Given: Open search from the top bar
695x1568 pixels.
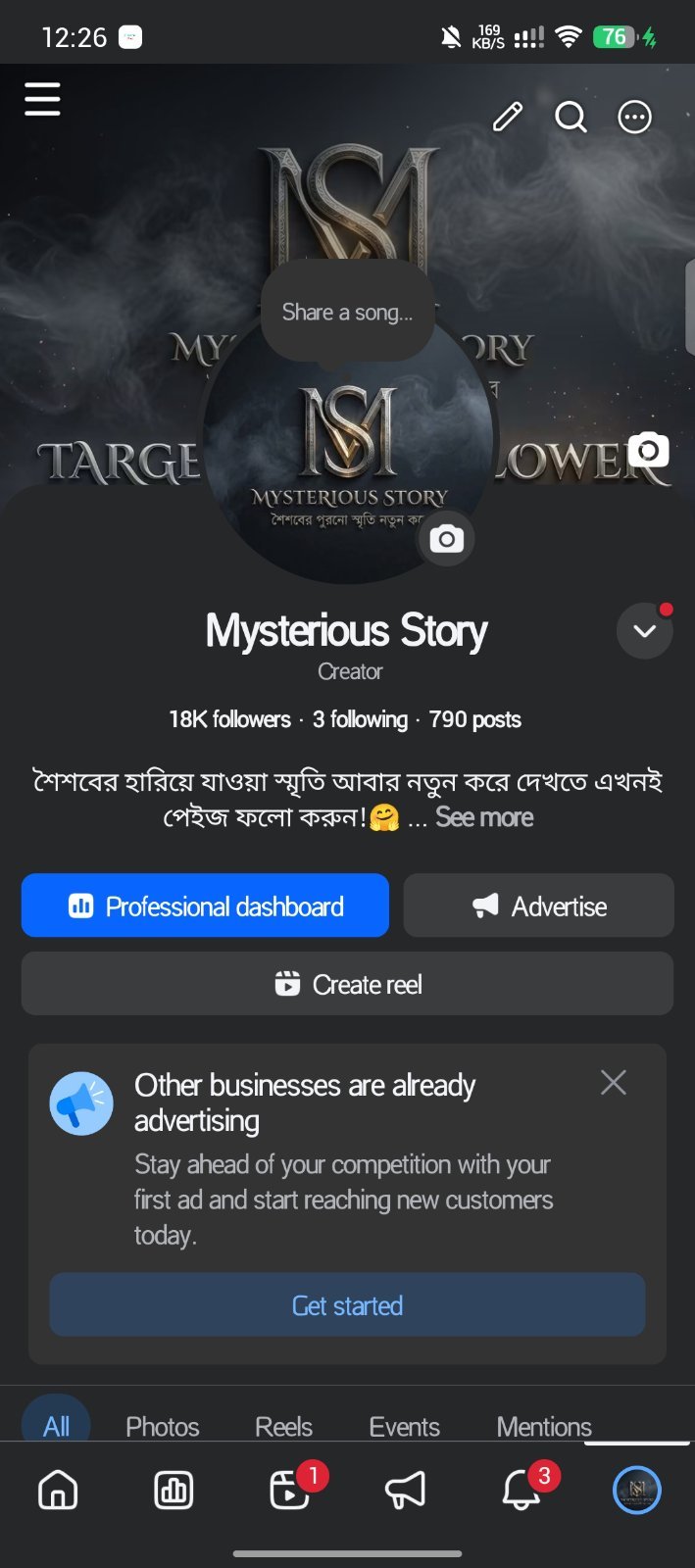Looking at the screenshot, I should [x=571, y=117].
